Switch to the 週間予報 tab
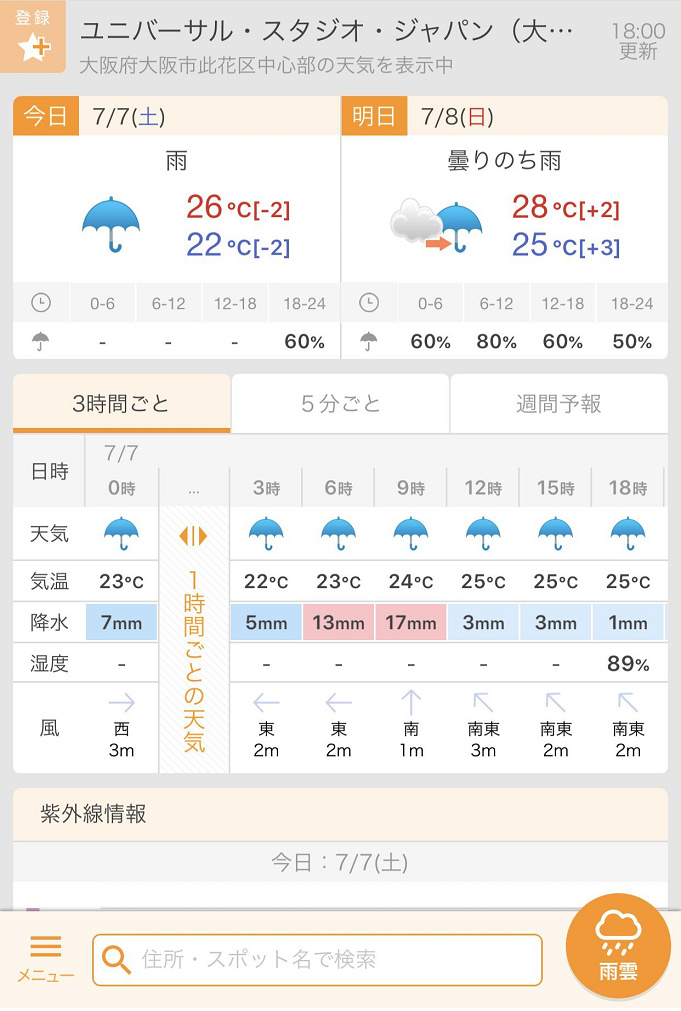Viewport: 681px width, 1011px height. pos(558,404)
